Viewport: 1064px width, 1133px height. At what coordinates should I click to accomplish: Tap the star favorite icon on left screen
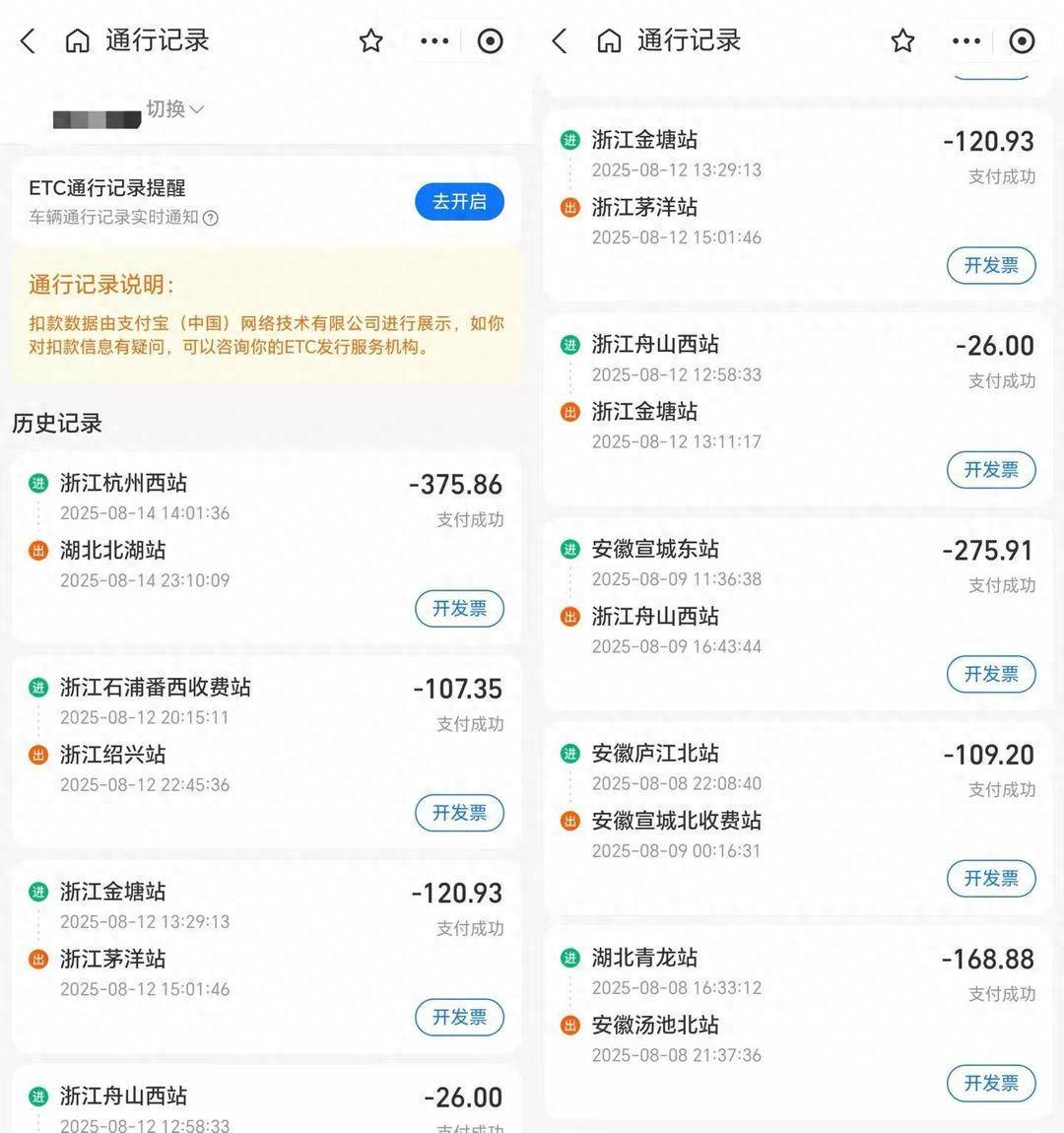[369, 41]
